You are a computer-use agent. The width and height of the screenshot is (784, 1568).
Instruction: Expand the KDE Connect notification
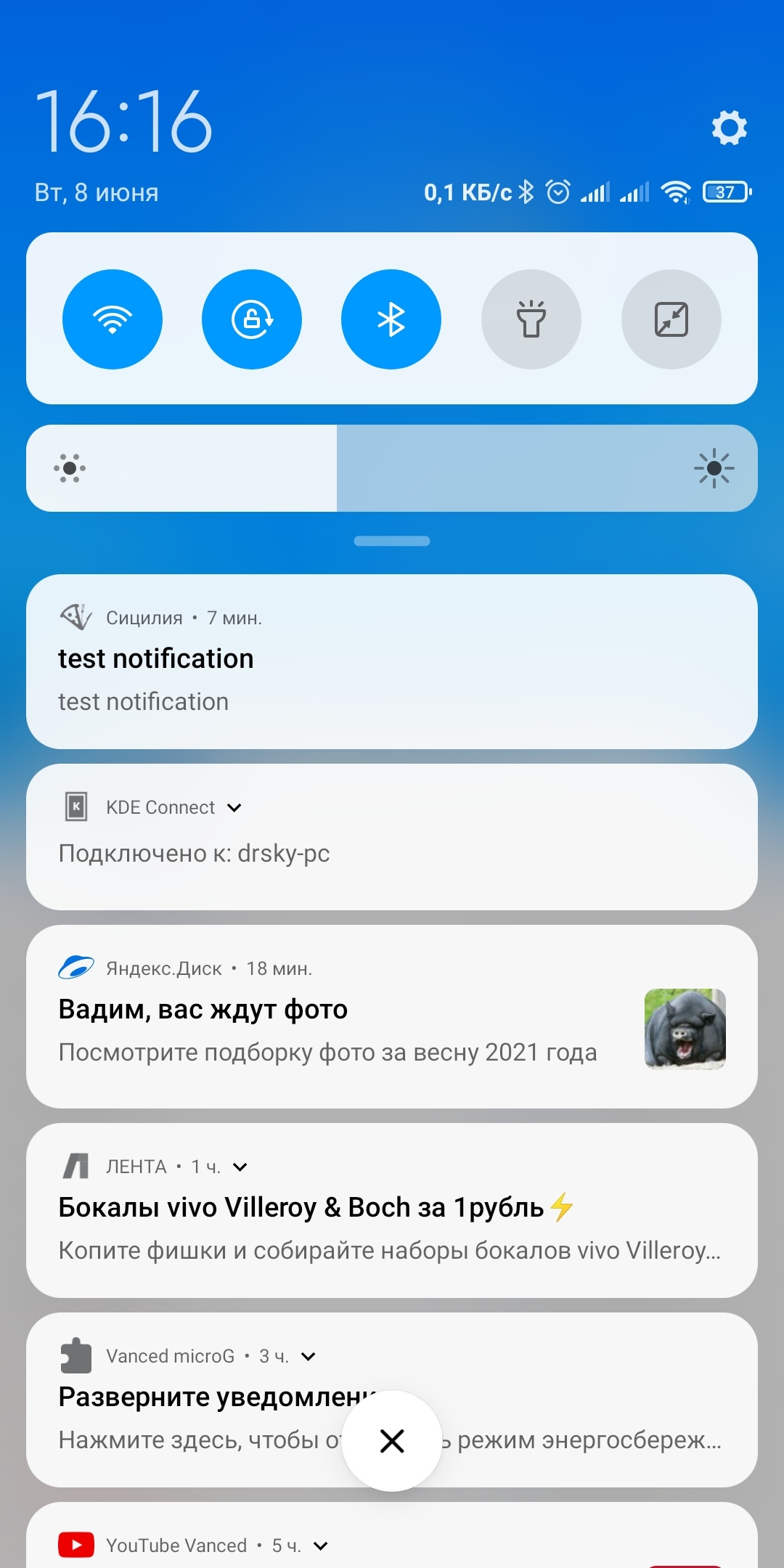tap(234, 808)
